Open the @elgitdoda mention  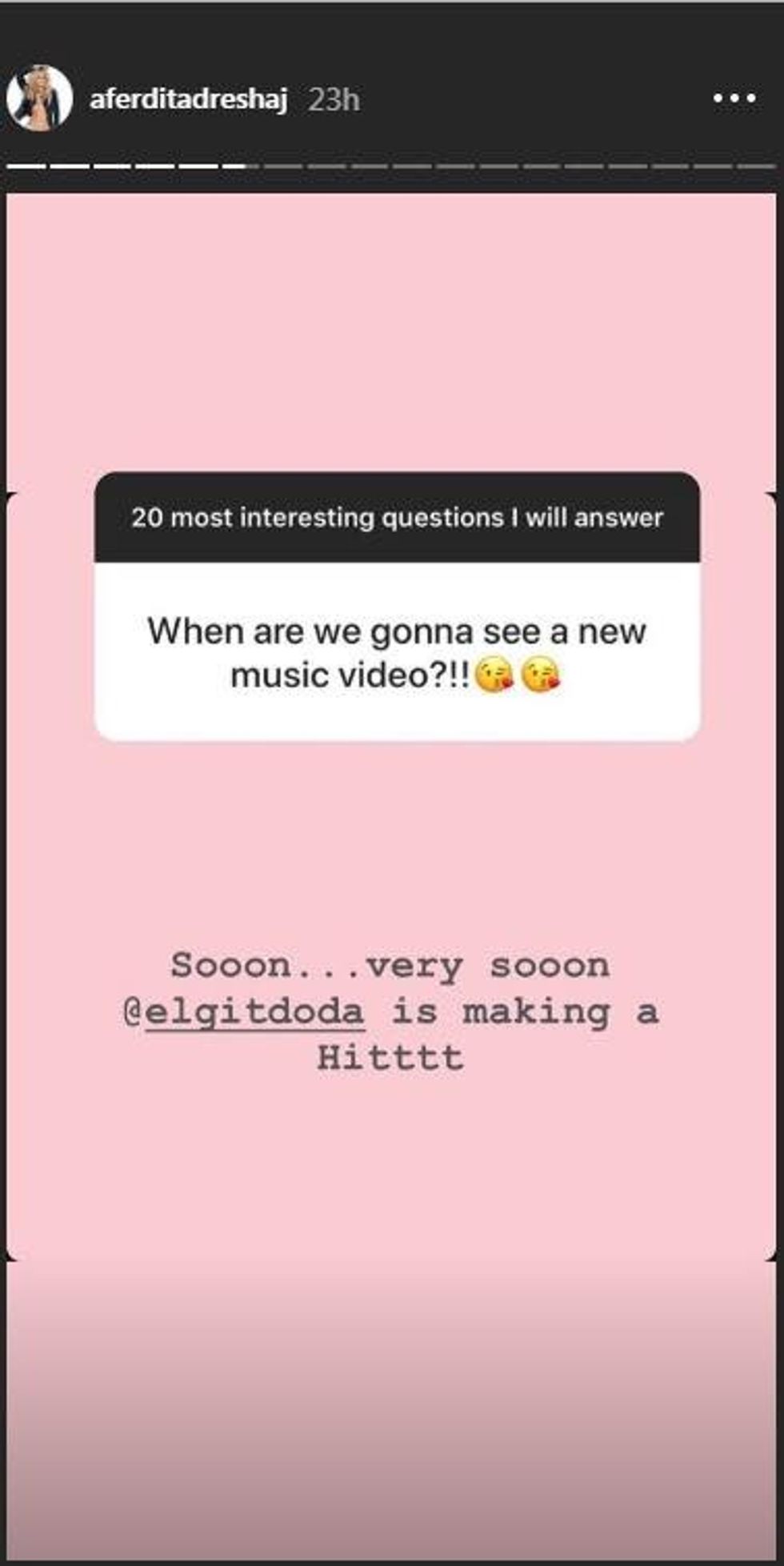(x=245, y=1012)
